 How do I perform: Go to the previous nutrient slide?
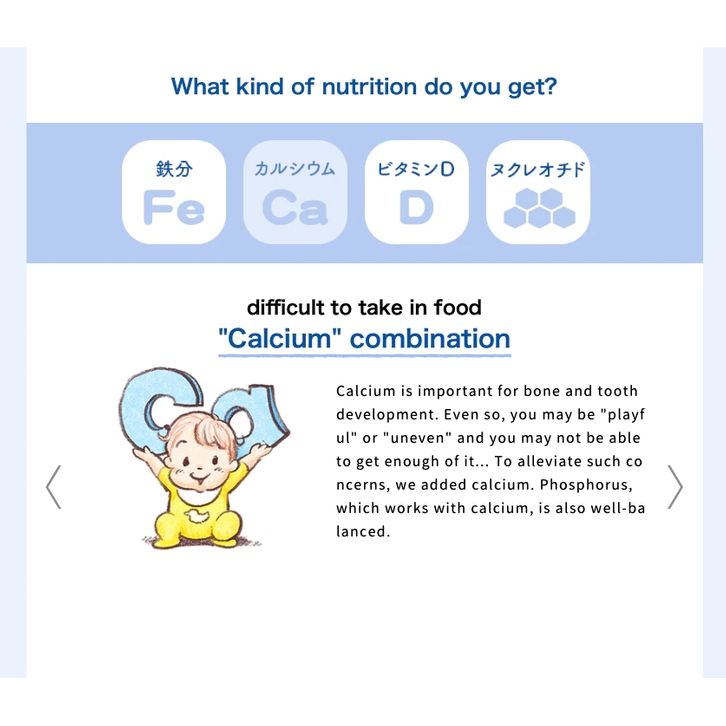click(54, 487)
